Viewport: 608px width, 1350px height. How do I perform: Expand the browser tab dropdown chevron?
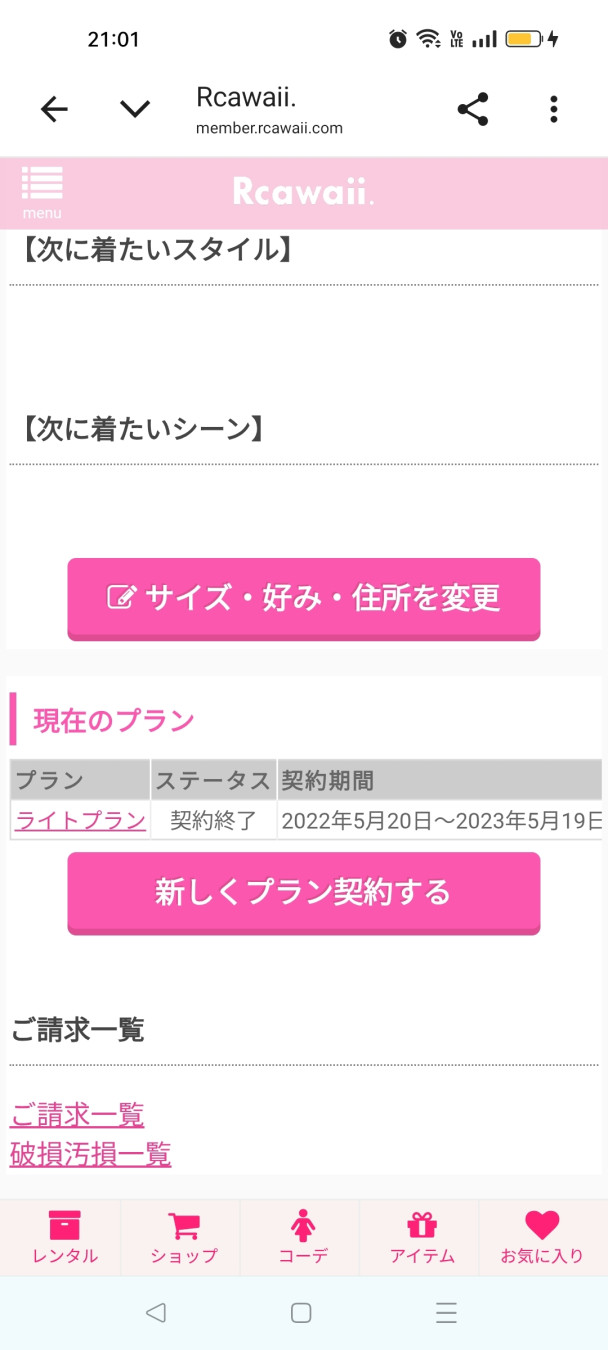(134, 110)
